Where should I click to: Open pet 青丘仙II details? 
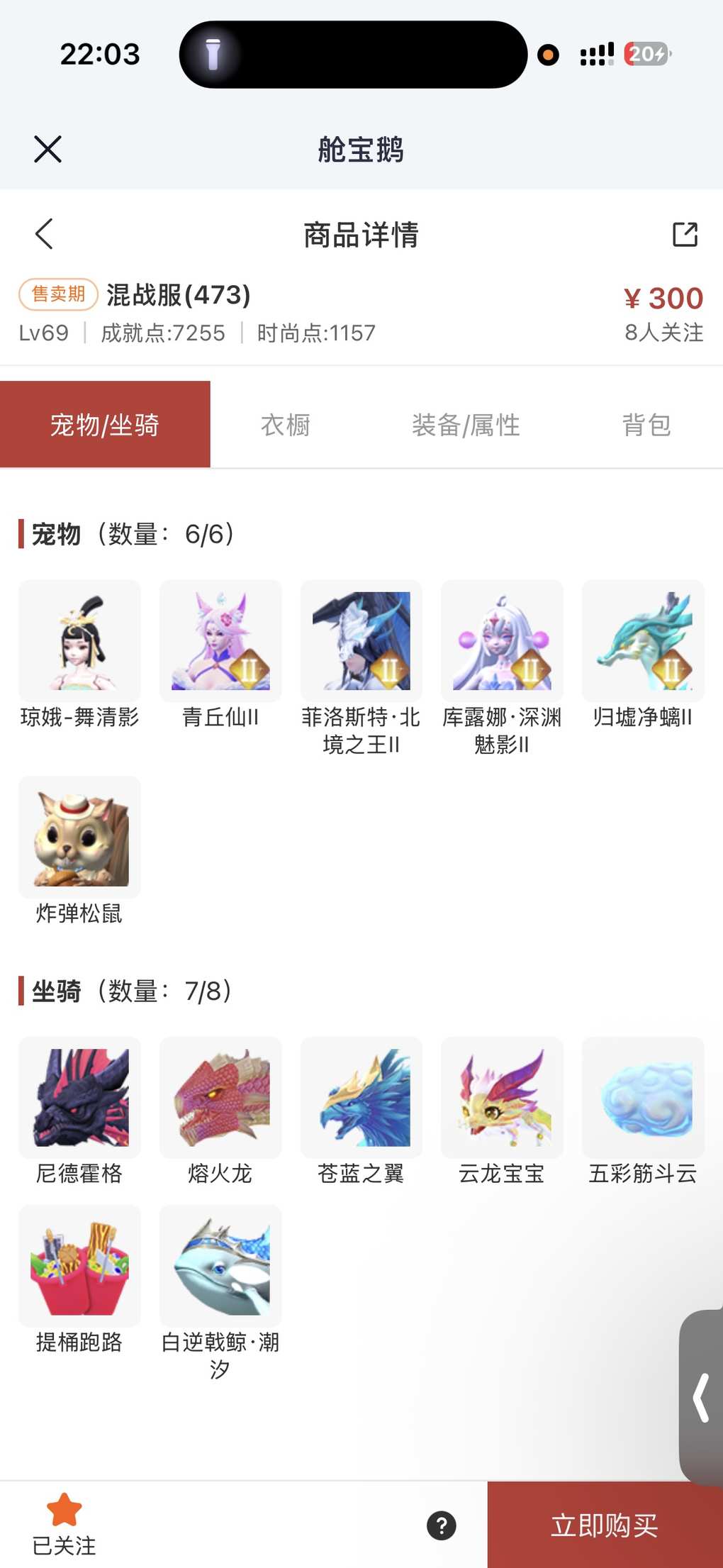pyautogui.click(x=220, y=641)
